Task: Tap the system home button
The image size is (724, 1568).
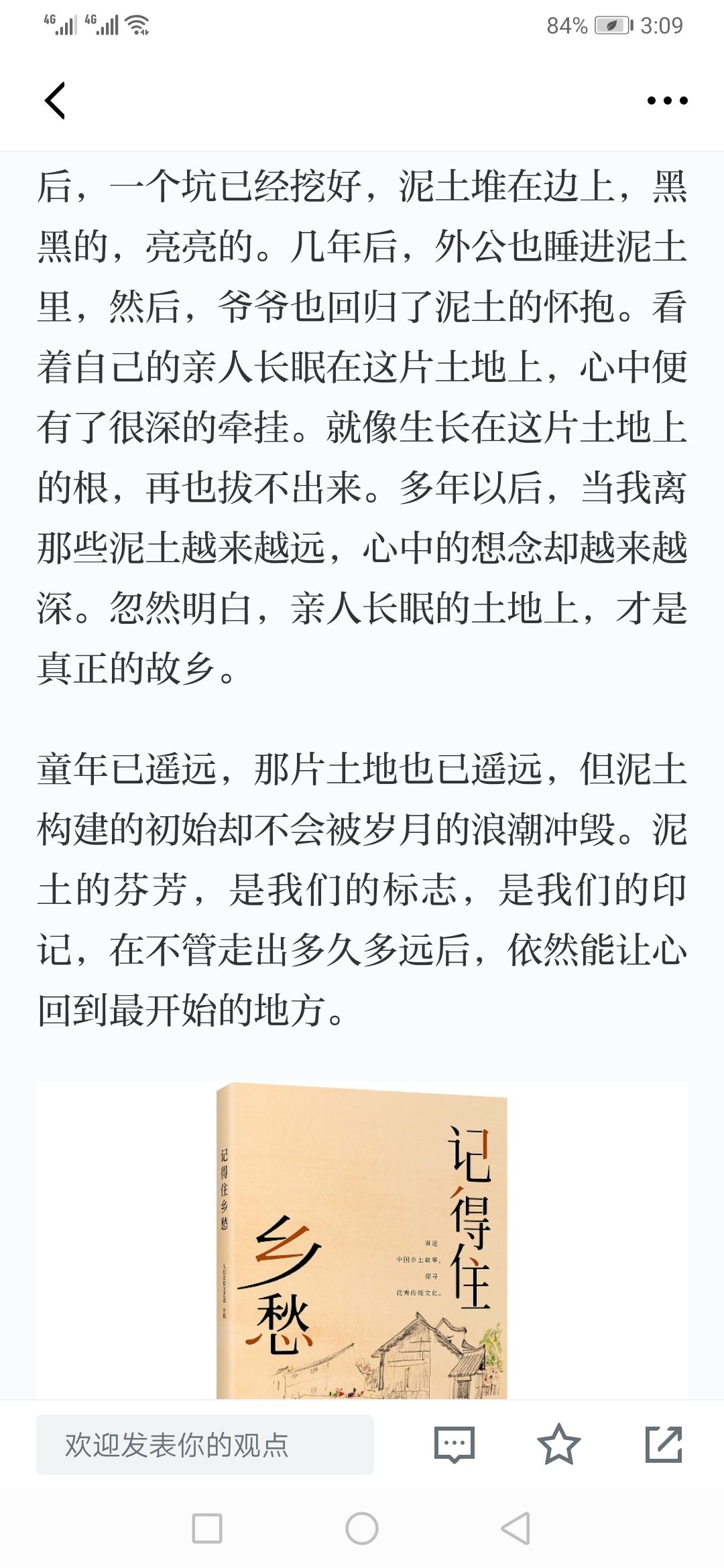Action: [362, 1528]
